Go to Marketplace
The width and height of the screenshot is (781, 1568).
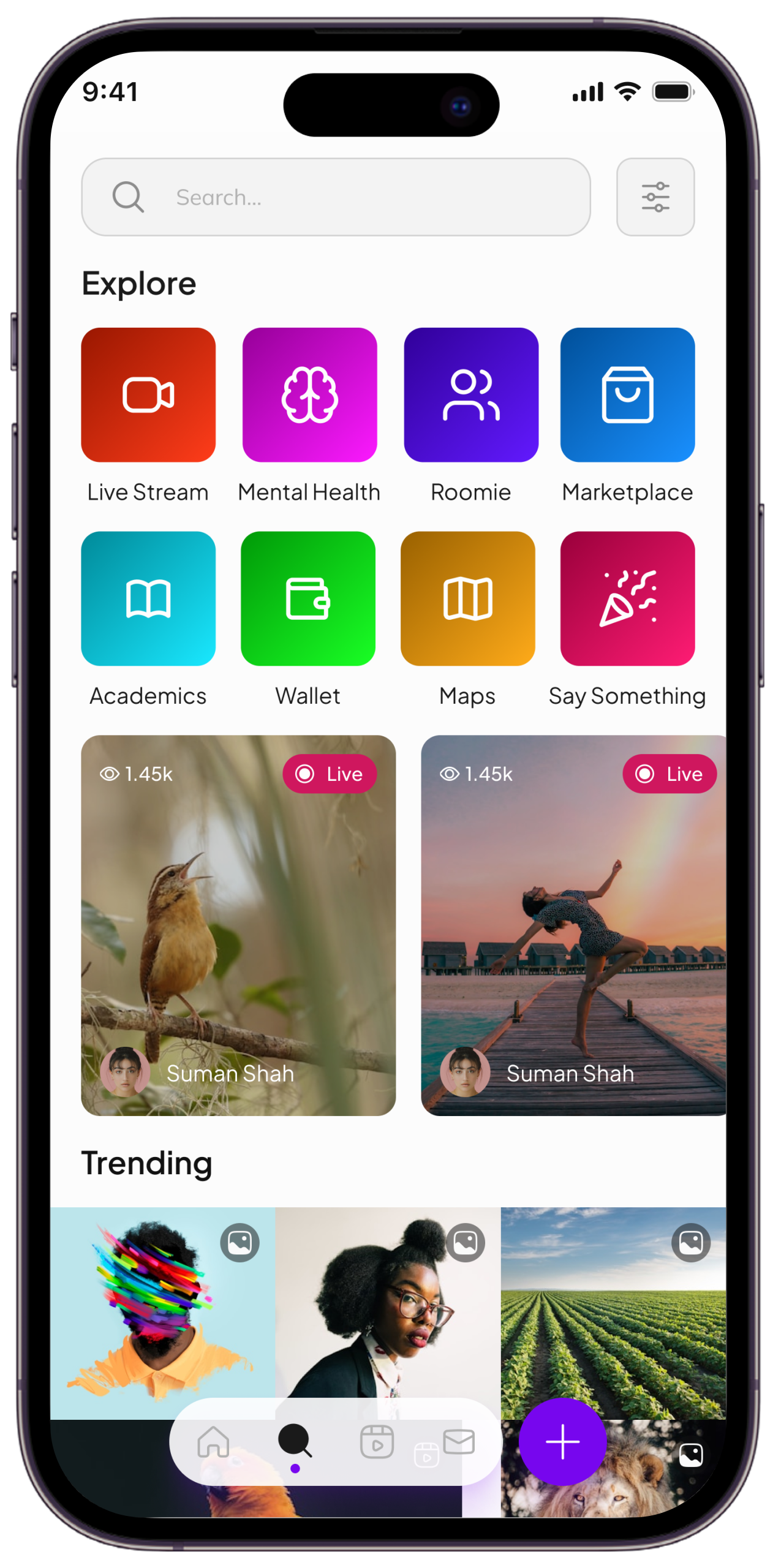coord(627,395)
